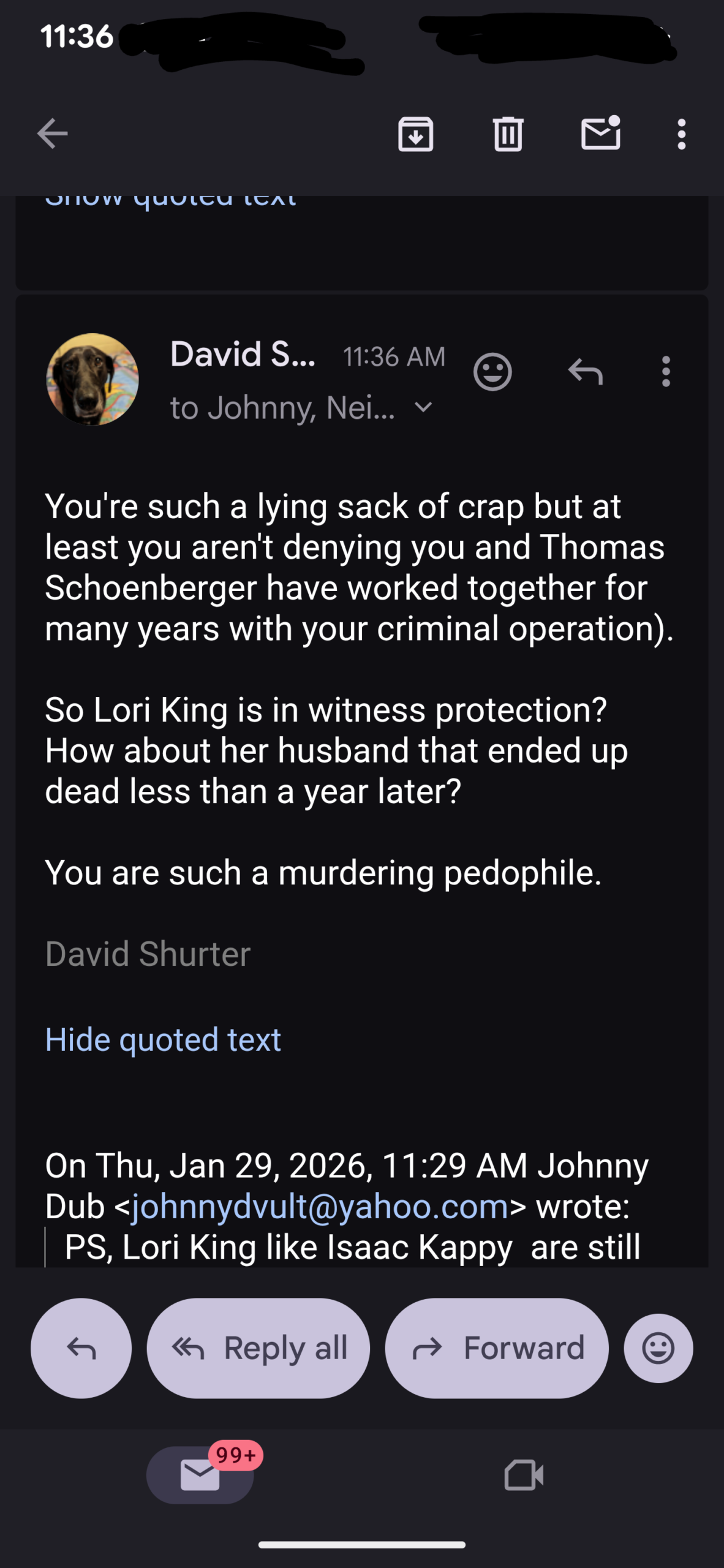The height and width of the screenshot is (1568, 724).
Task: Switch to the Mail tab
Action: (200, 1474)
